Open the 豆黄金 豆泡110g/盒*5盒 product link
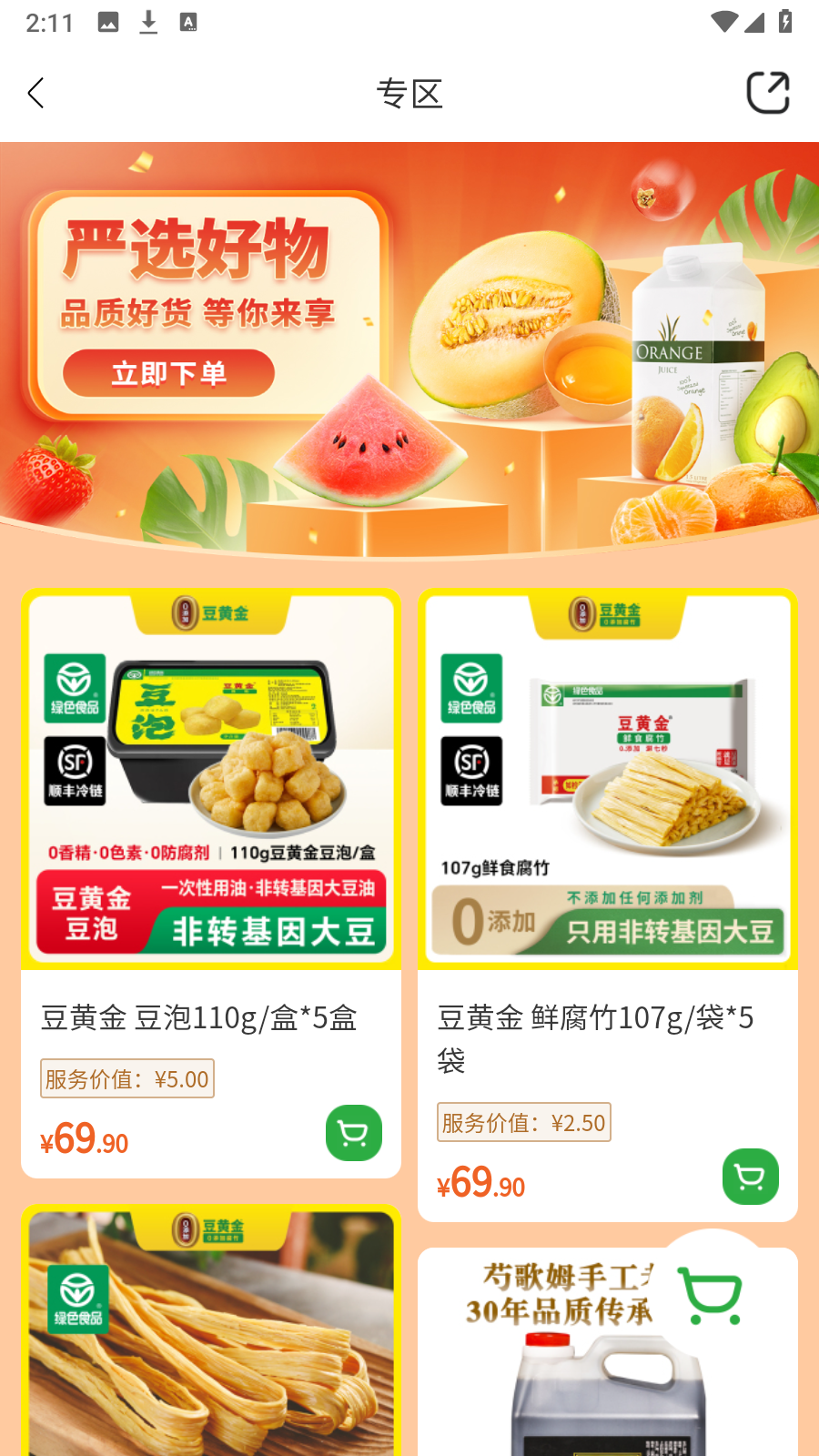 click(199, 1018)
